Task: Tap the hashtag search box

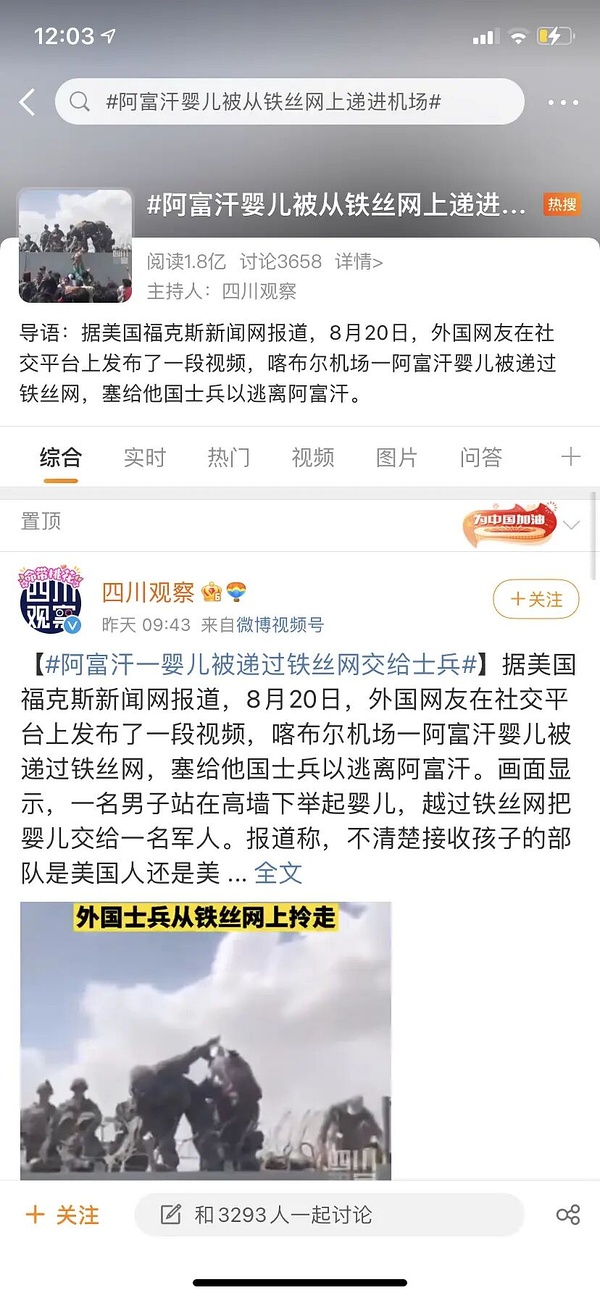Action: [x=290, y=102]
